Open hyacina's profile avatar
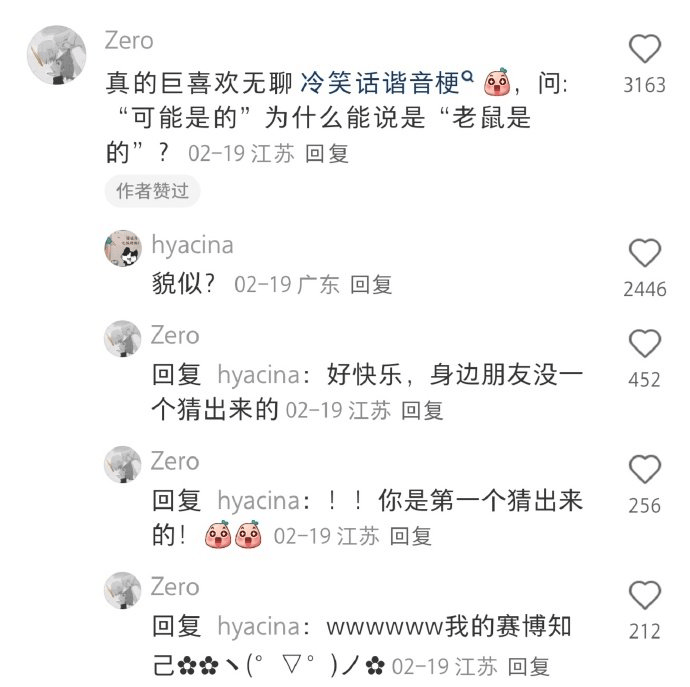 pyautogui.click(x=124, y=248)
